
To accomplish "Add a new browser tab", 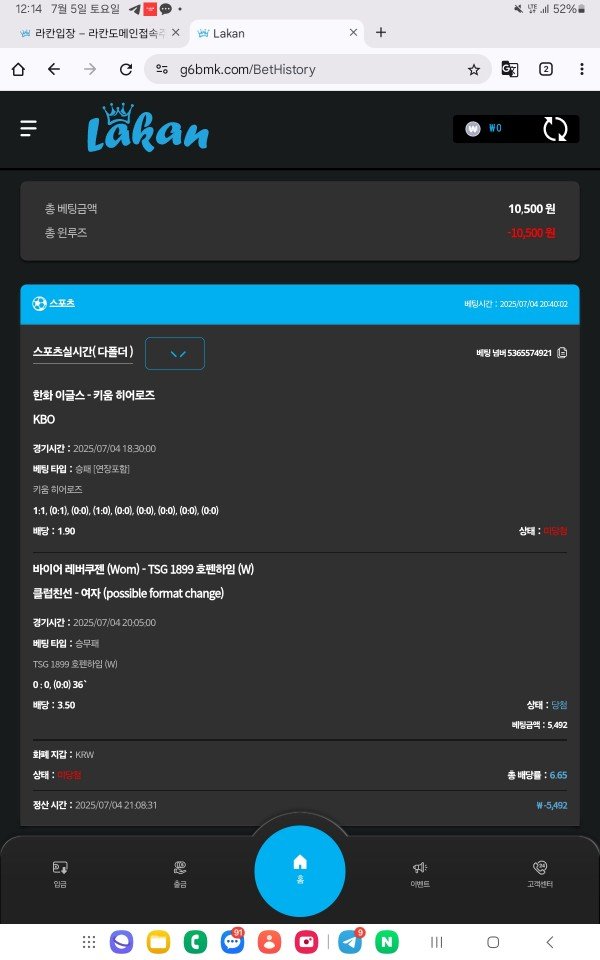I will [381, 33].
